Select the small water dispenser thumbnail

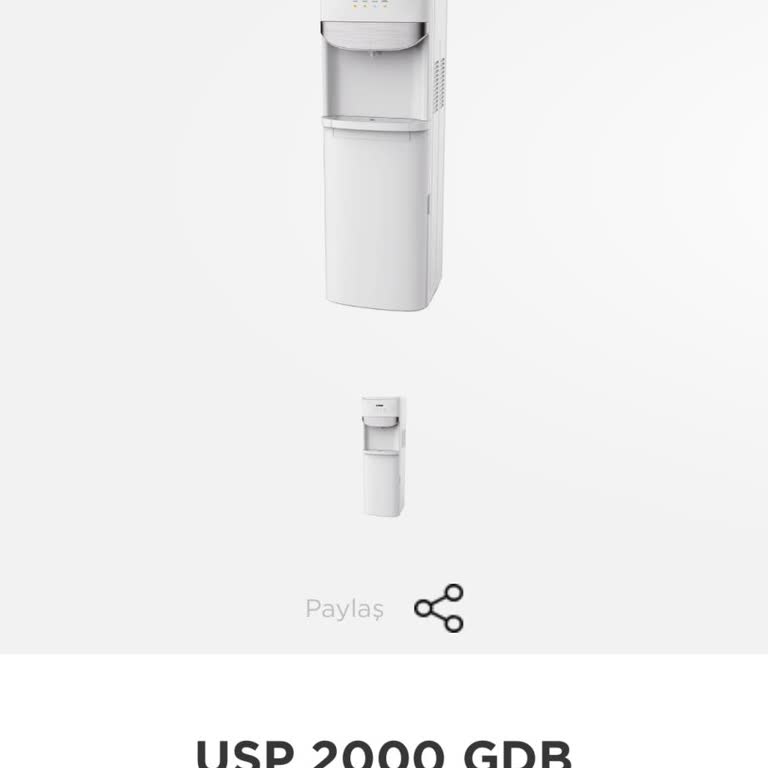pos(383,456)
